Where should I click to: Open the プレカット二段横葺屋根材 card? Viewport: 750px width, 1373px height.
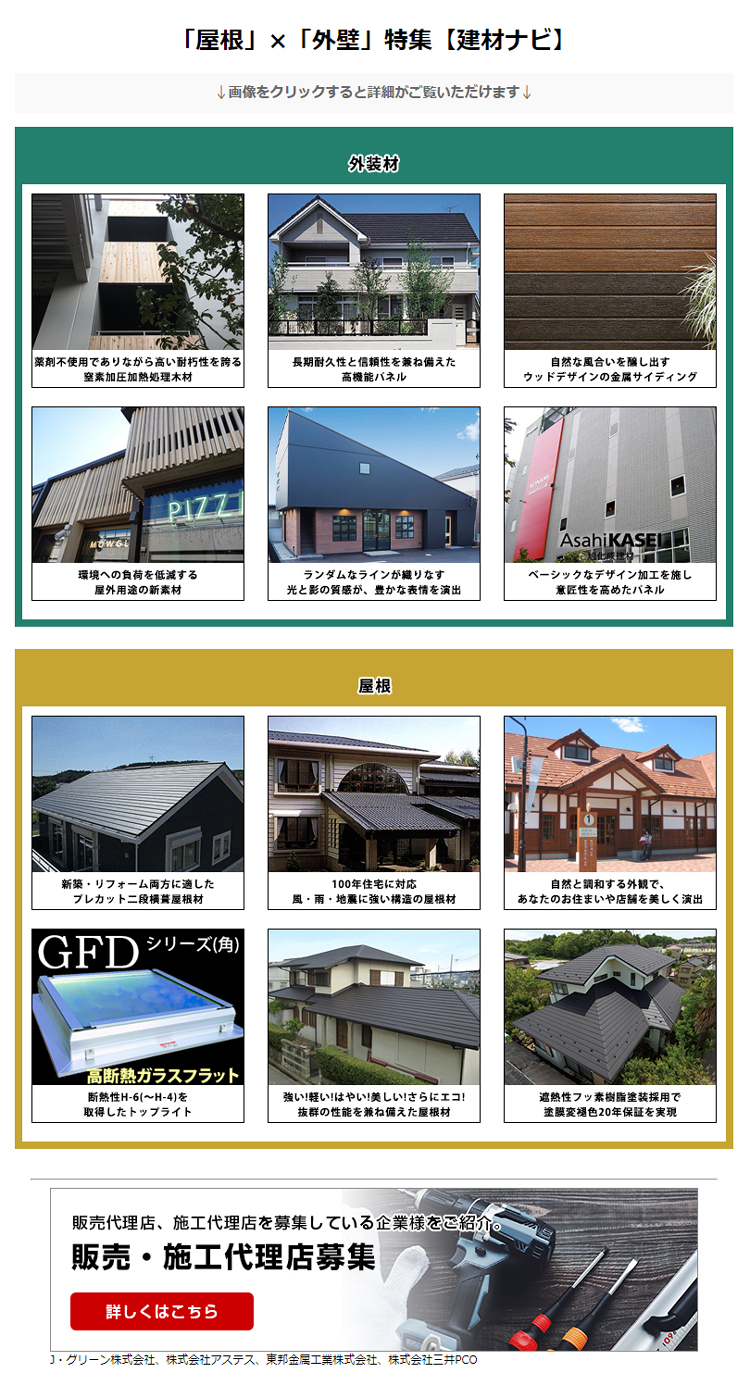[x=137, y=812]
